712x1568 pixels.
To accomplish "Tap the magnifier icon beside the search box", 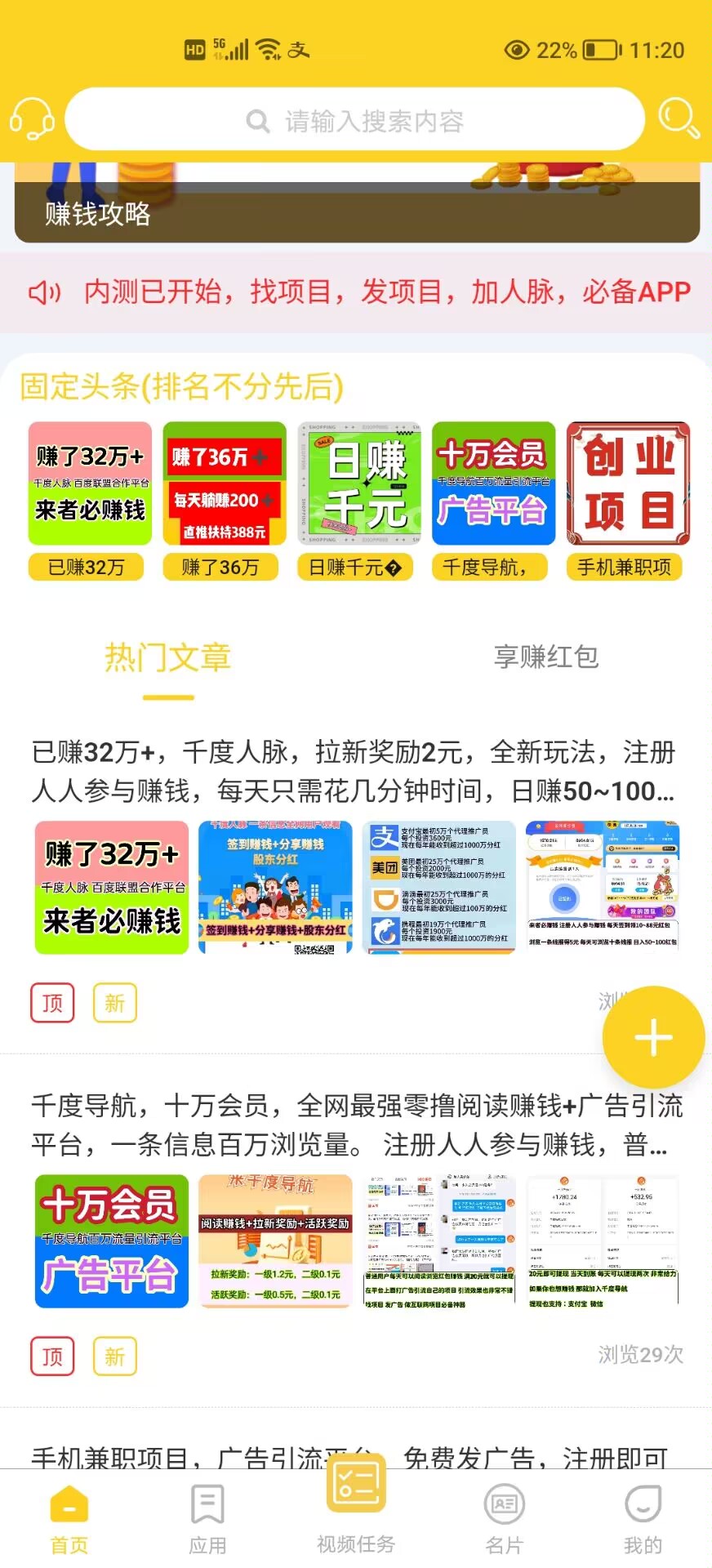I will [679, 119].
